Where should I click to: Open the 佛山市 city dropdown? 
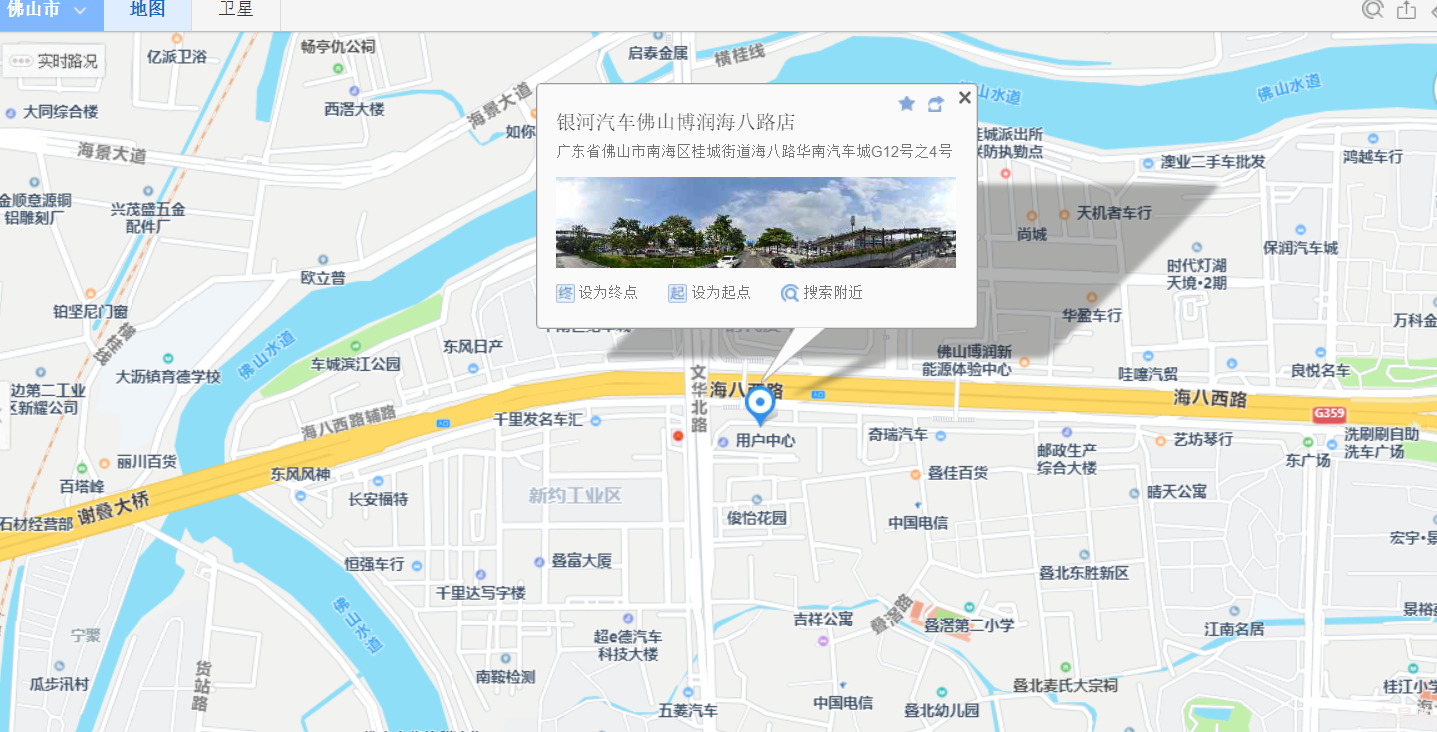click(47, 11)
